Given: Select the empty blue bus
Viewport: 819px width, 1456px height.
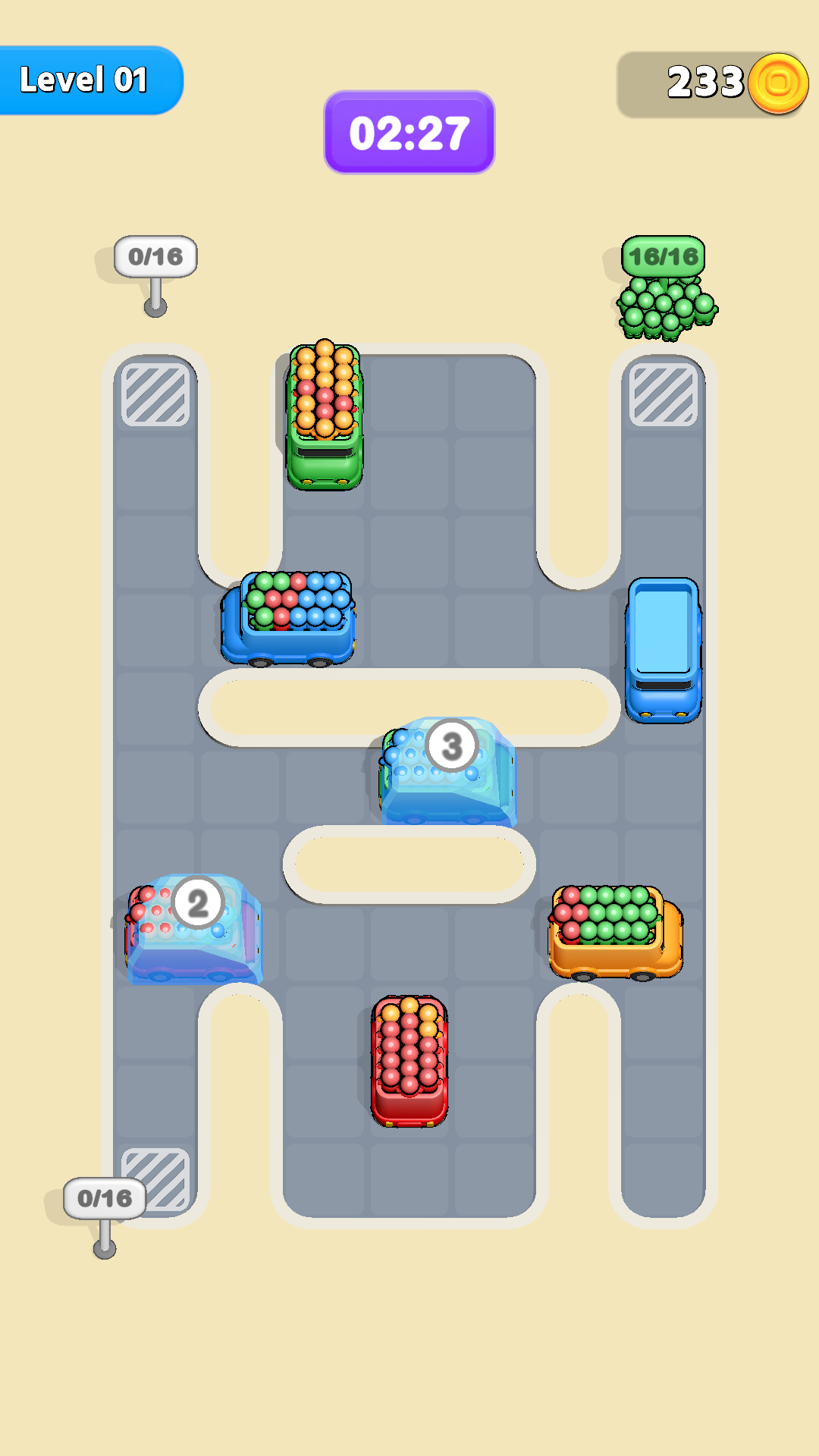Looking at the screenshot, I should [x=663, y=650].
